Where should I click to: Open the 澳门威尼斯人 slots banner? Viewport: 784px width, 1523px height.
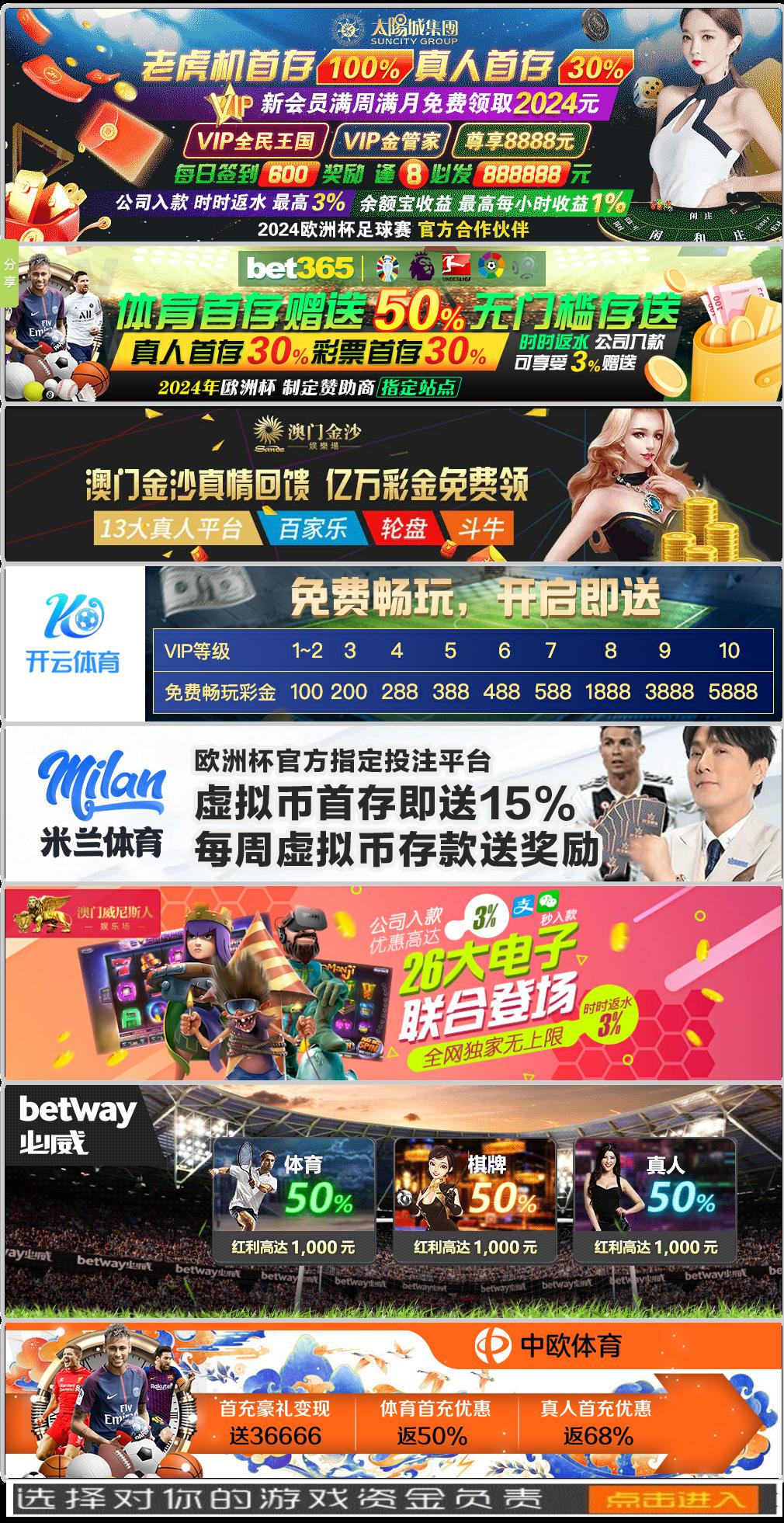(392, 982)
